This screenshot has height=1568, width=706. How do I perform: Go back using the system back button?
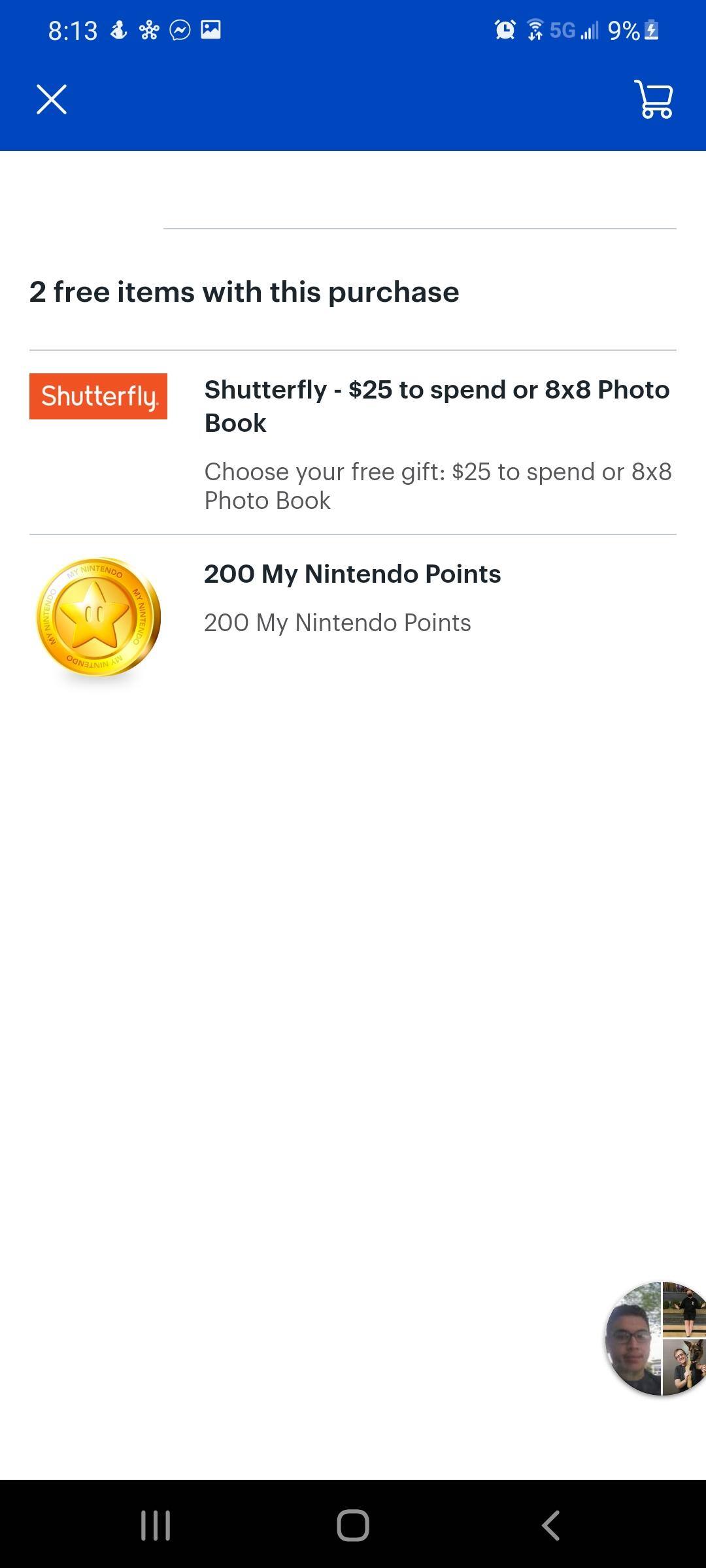coord(550,1526)
